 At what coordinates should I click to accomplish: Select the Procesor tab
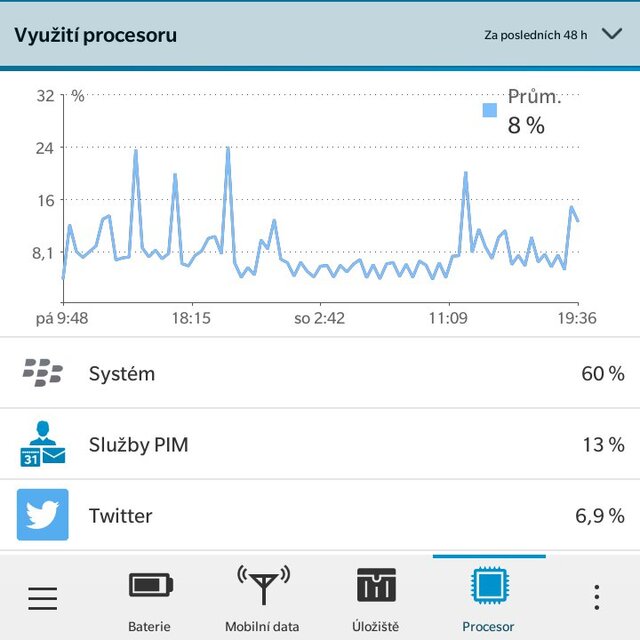pos(489,598)
